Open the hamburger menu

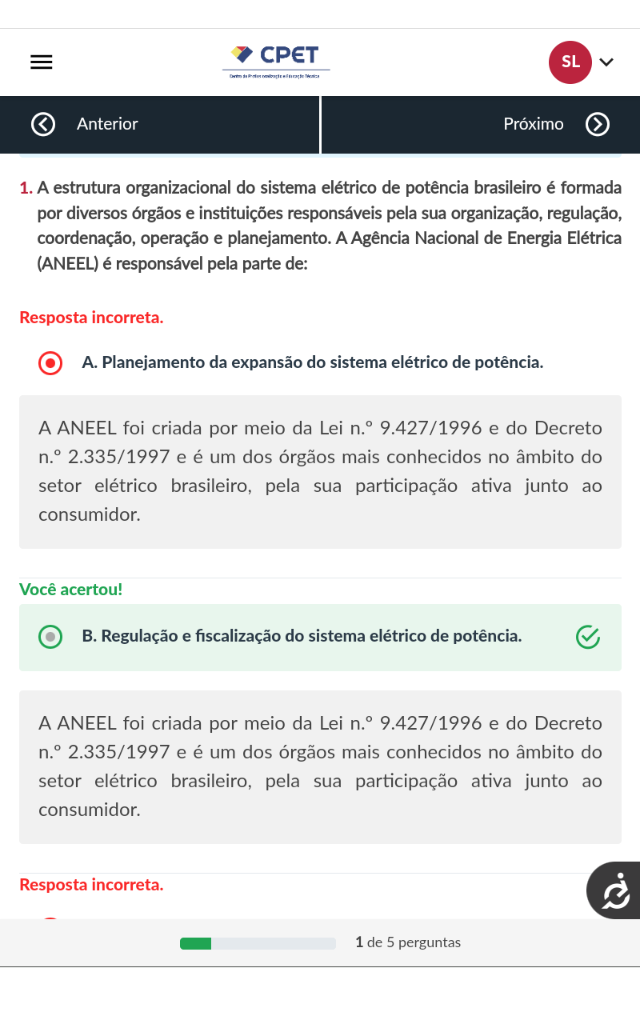[x=41, y=62]
